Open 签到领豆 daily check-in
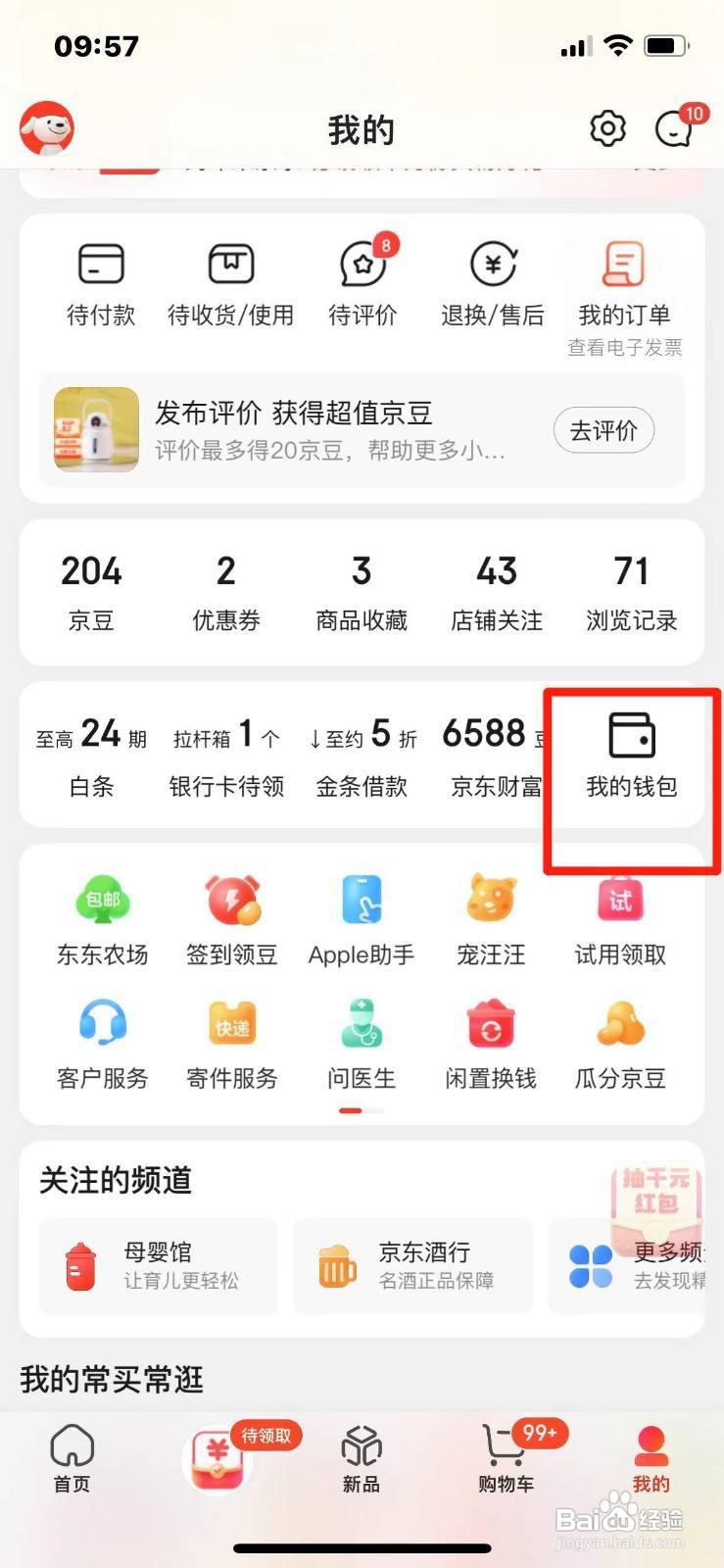Viewport: 724px width, 1568px height. [x=231, y=916]
